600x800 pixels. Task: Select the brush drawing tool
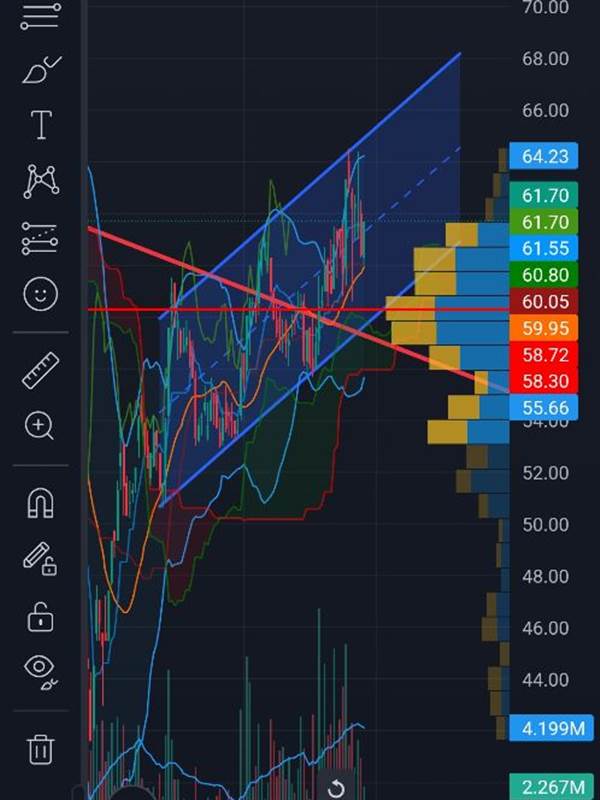click(x=40, y=70)
